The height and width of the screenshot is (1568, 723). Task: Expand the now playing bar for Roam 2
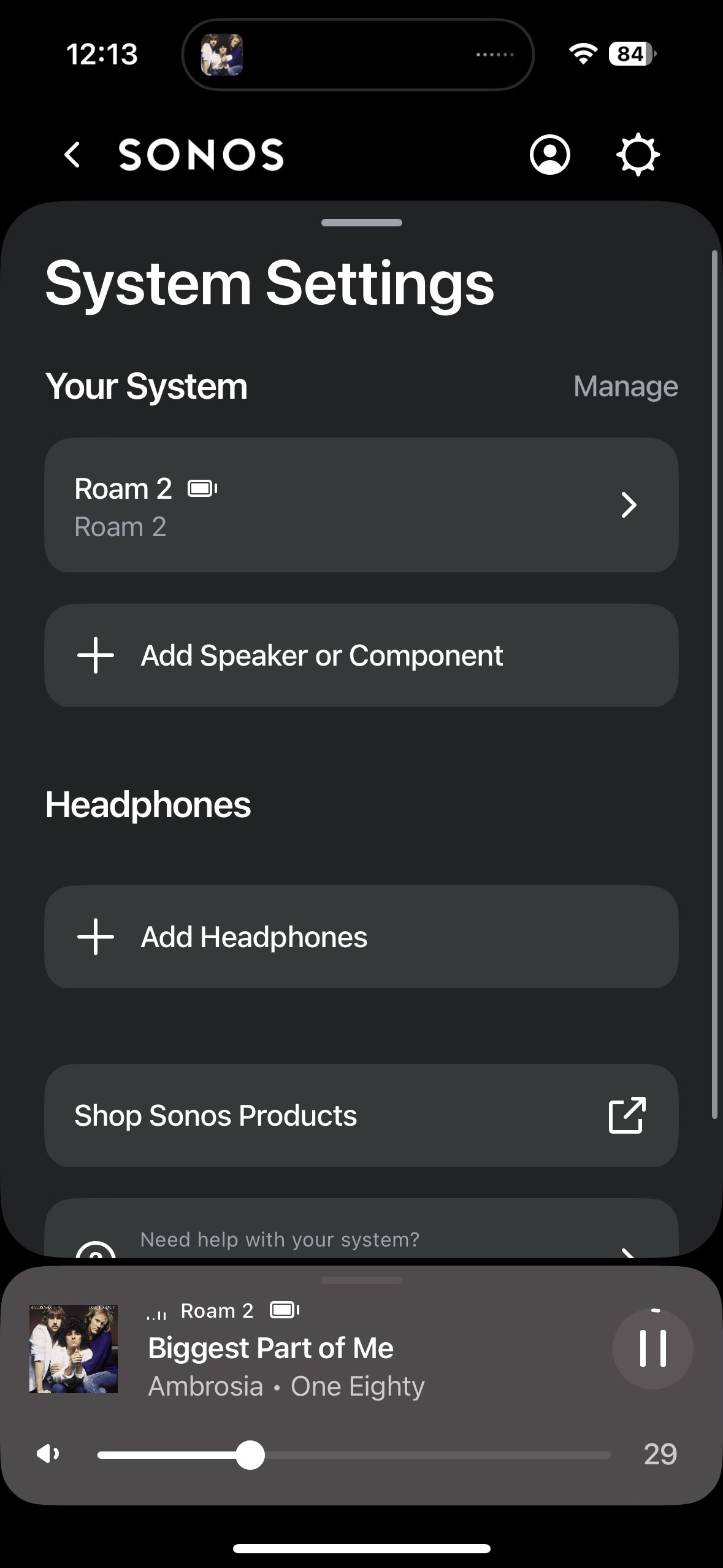pos(362,1280)
